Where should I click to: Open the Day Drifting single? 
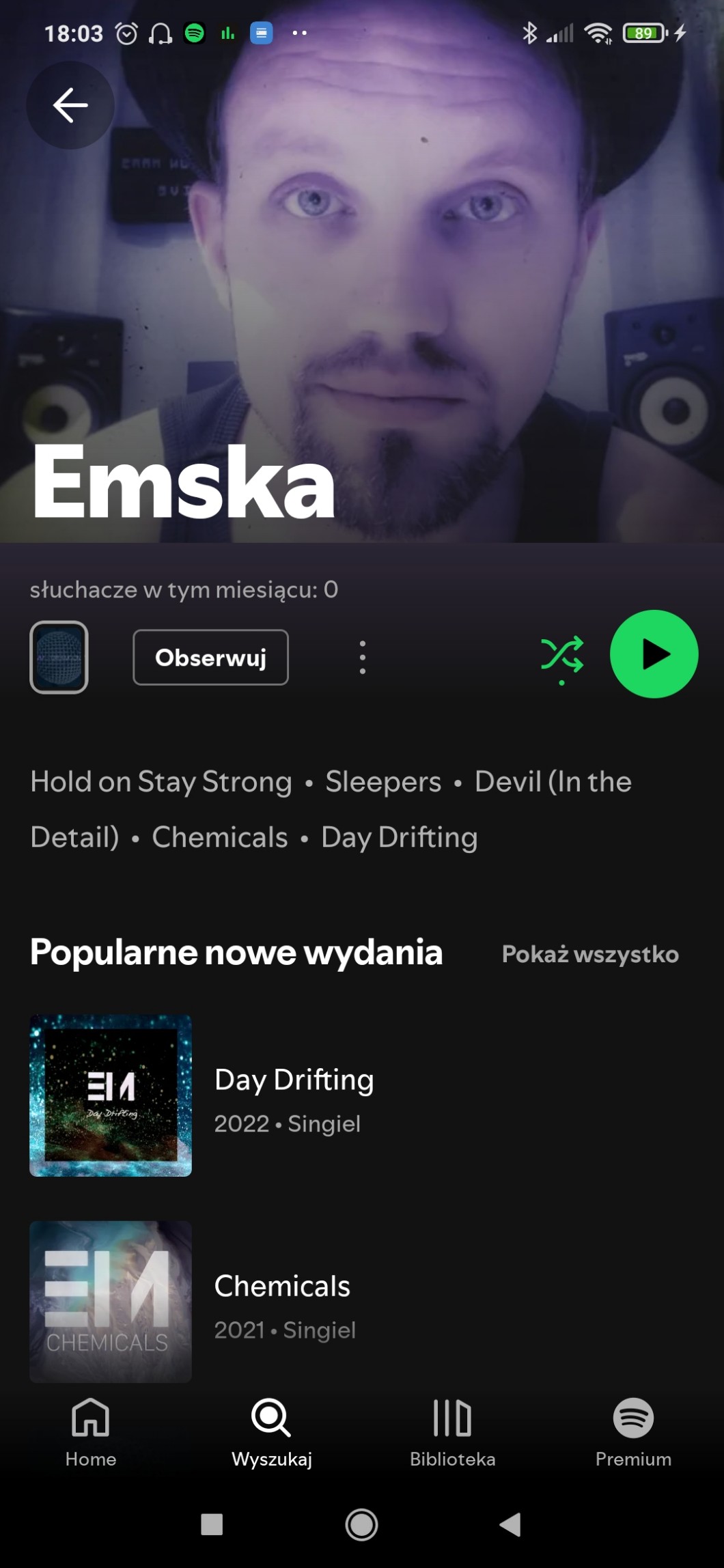pyautogui.click(x=294, y=1095)
